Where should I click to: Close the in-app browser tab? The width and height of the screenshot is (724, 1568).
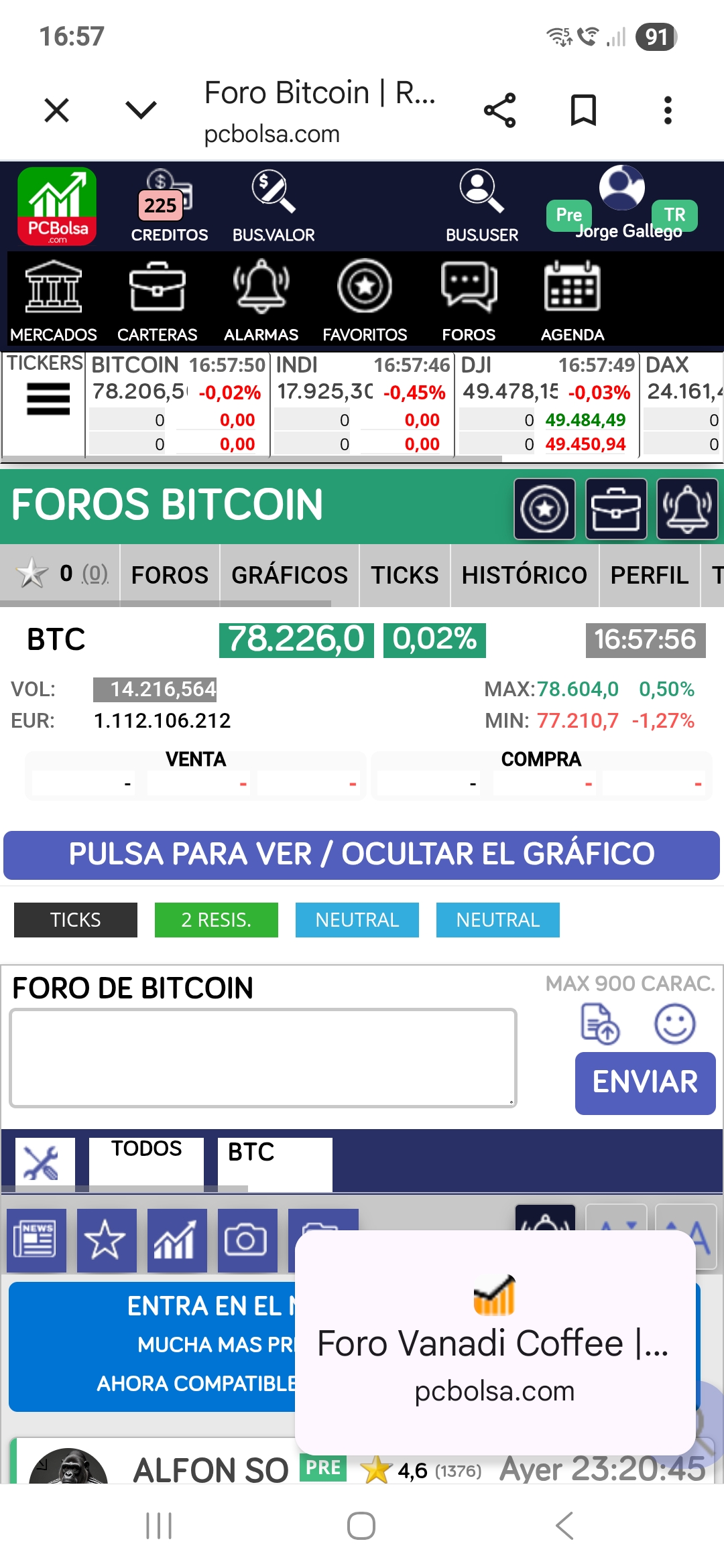(56, 110)
